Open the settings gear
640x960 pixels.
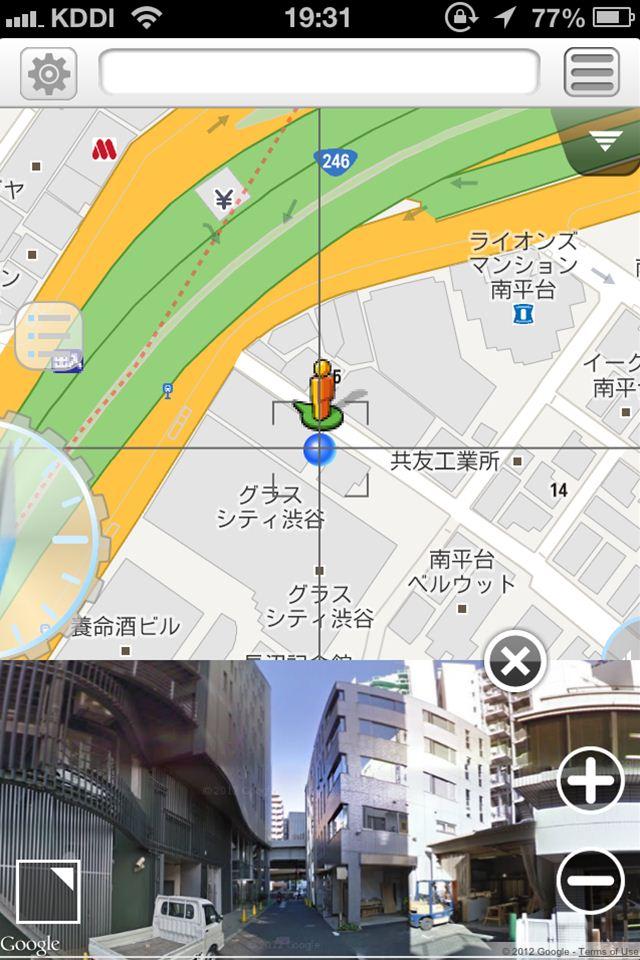48,72
